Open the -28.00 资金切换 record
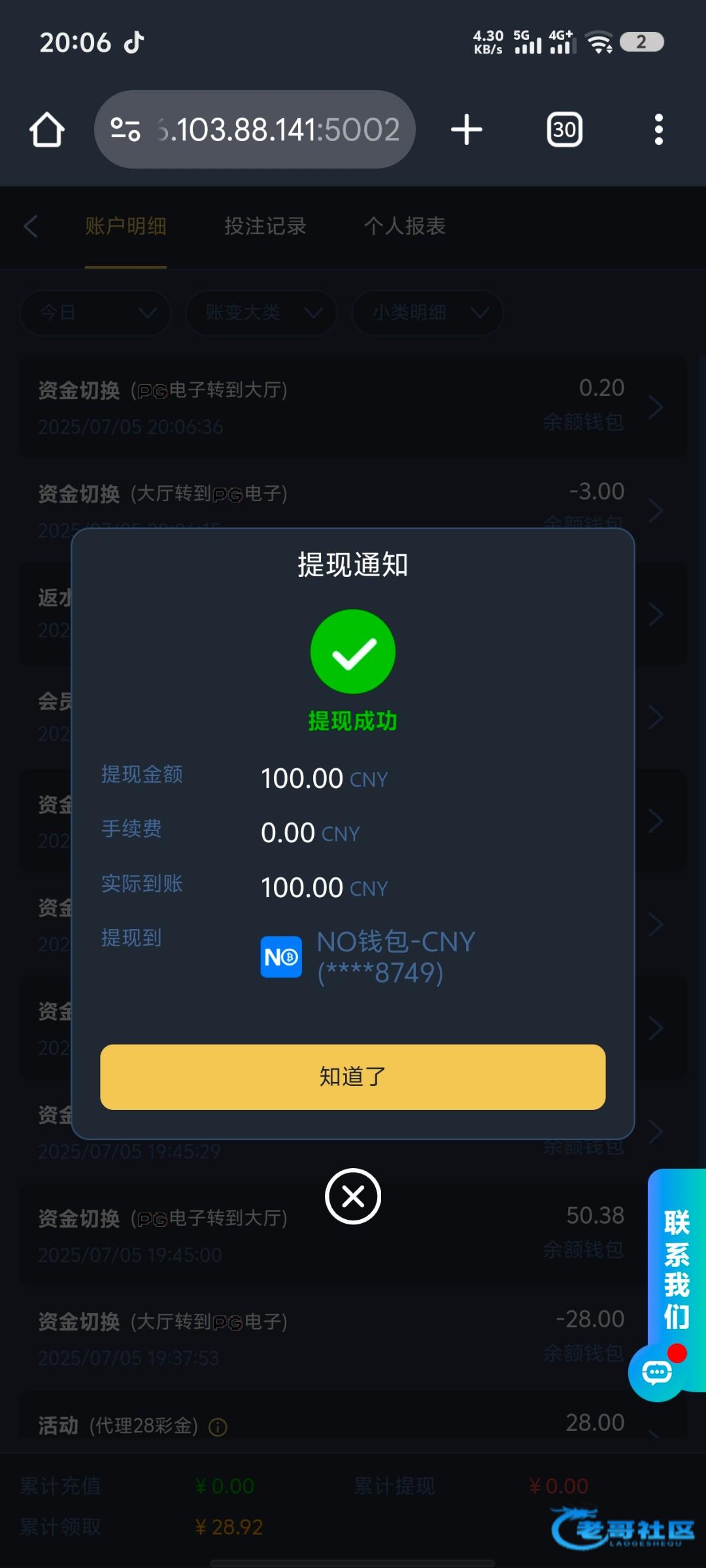The image size is (706, 1568). tap(353, 1337)
